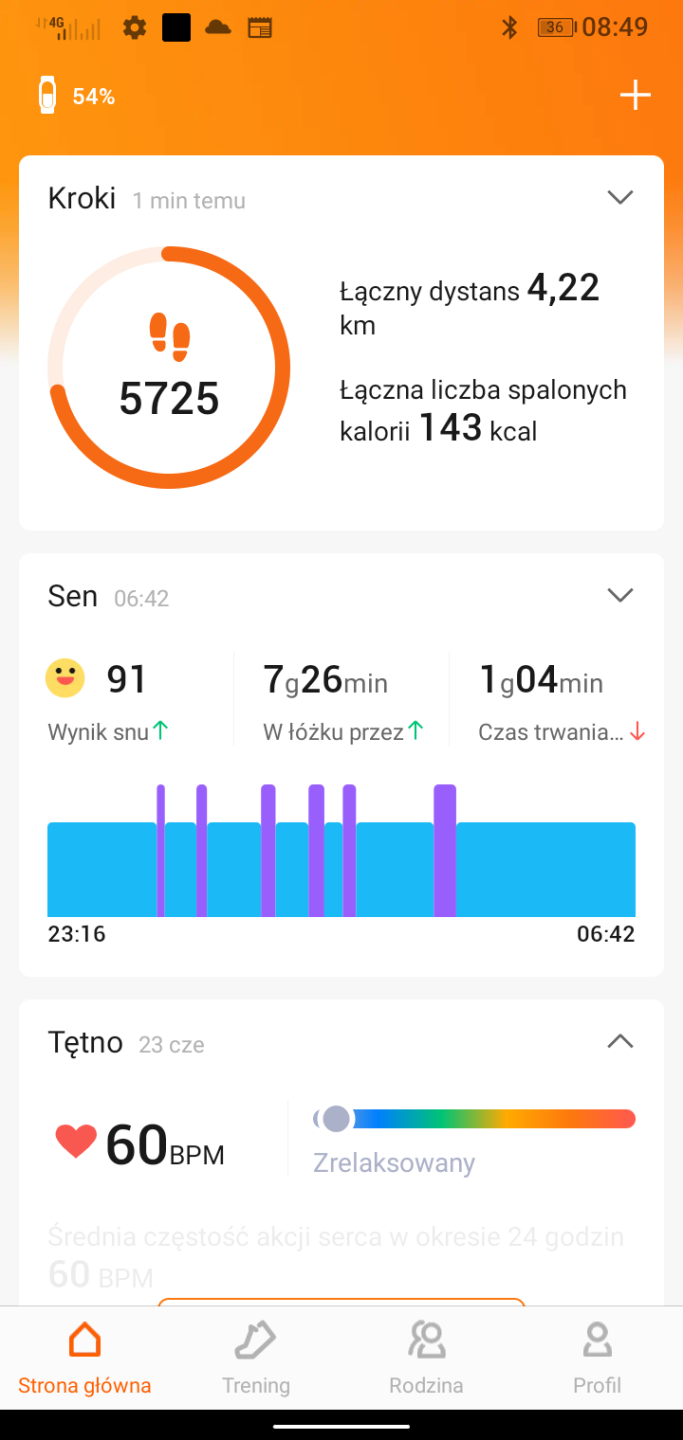The height and width of the screenshot is (1440, 683).
Task: Switch to the Profil tab
Action: tap(597, 1358)
